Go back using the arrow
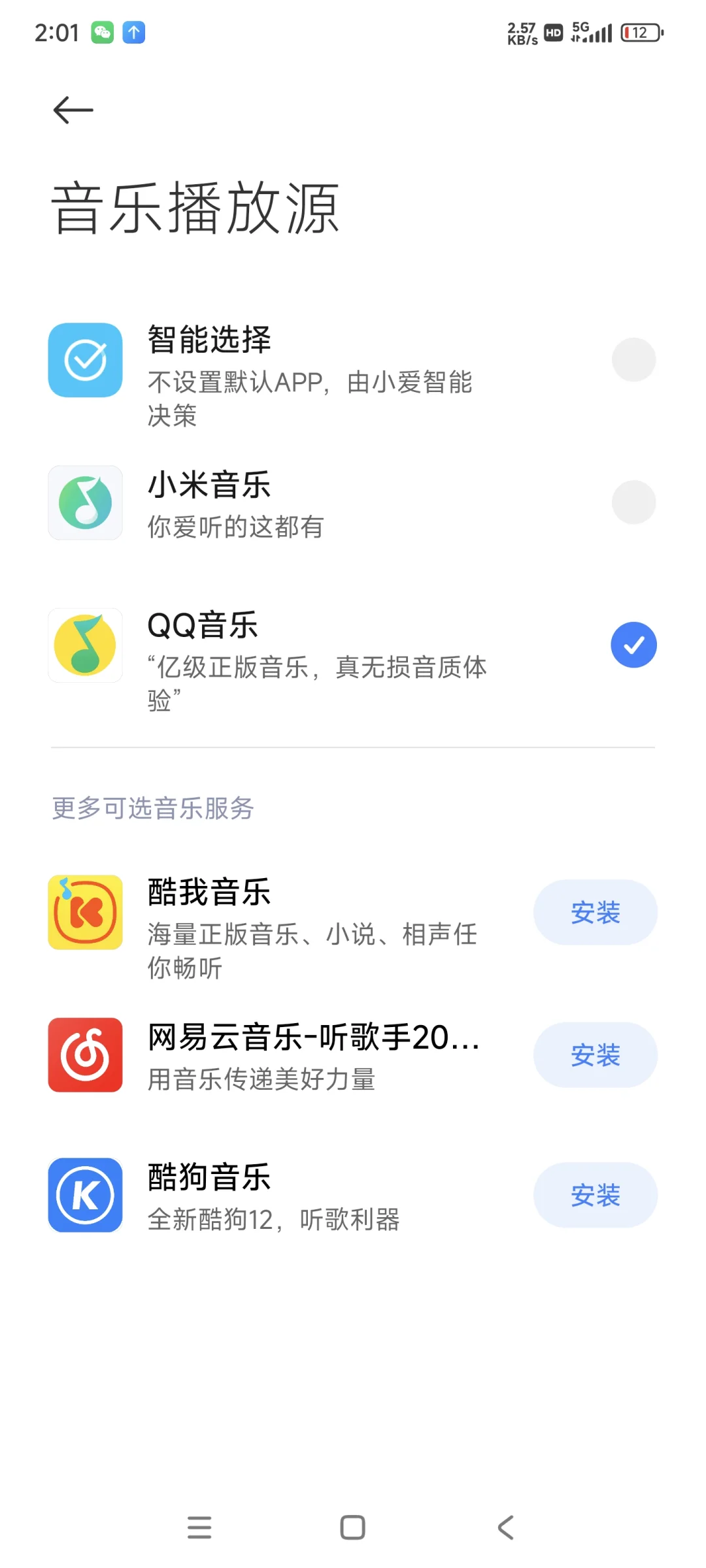The image size is (706, 1568). (x=71, y=110)
